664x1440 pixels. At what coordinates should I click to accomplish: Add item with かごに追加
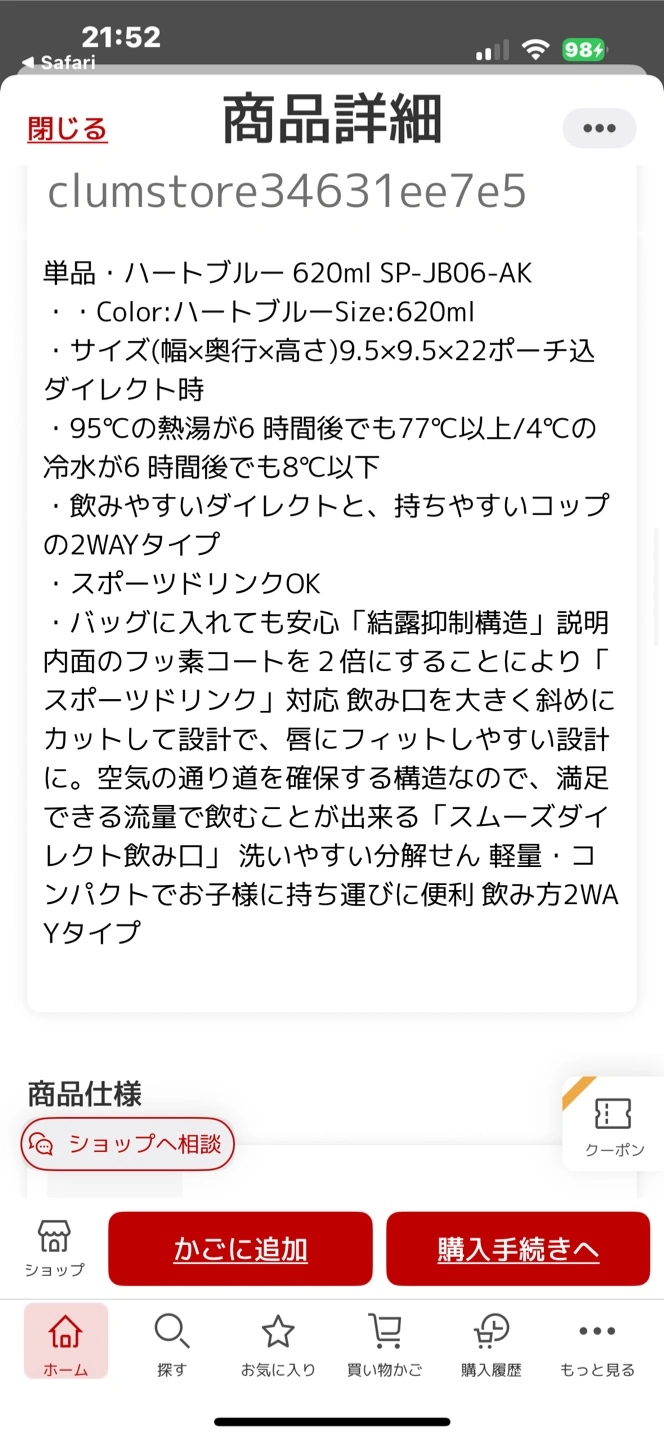[x=240, y=1249]
